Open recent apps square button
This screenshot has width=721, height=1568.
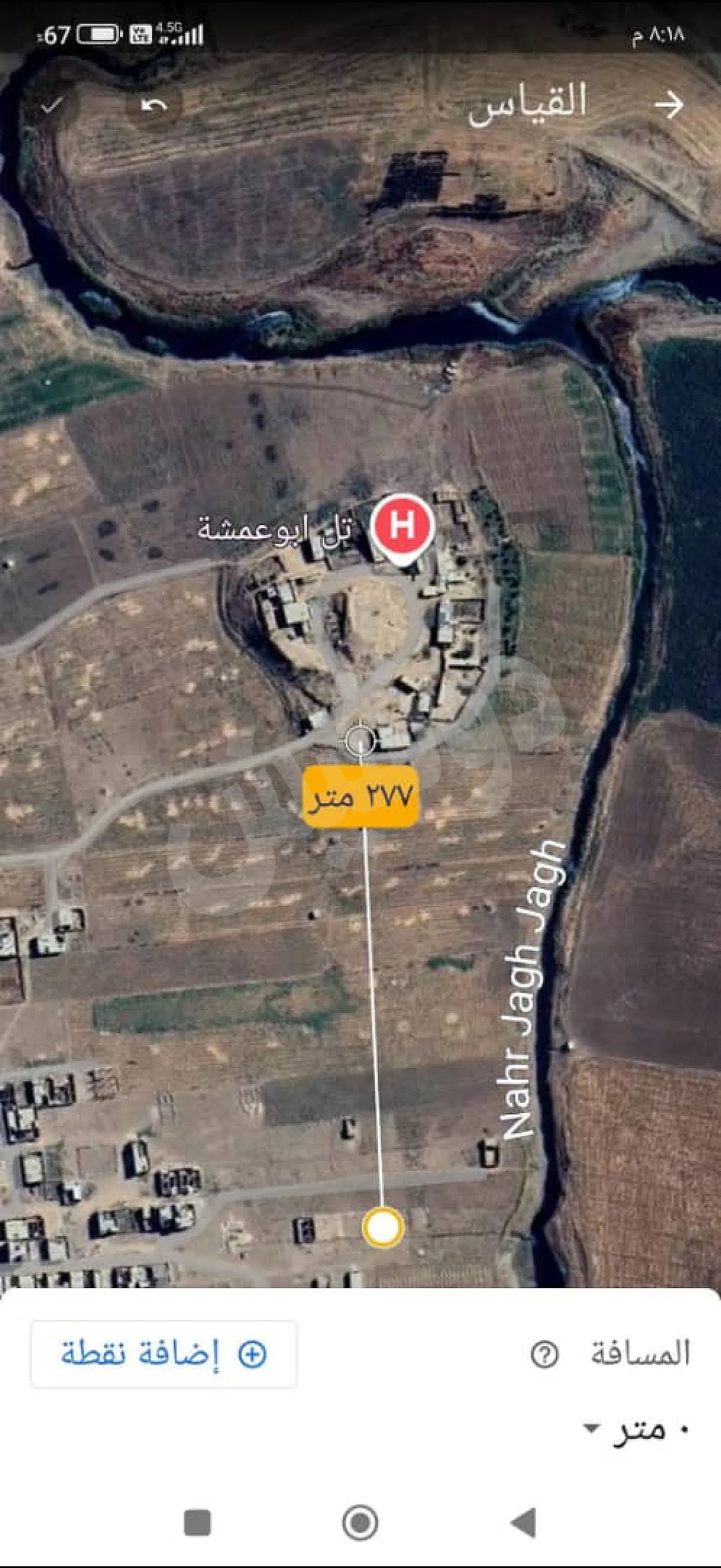point(197,1522)
